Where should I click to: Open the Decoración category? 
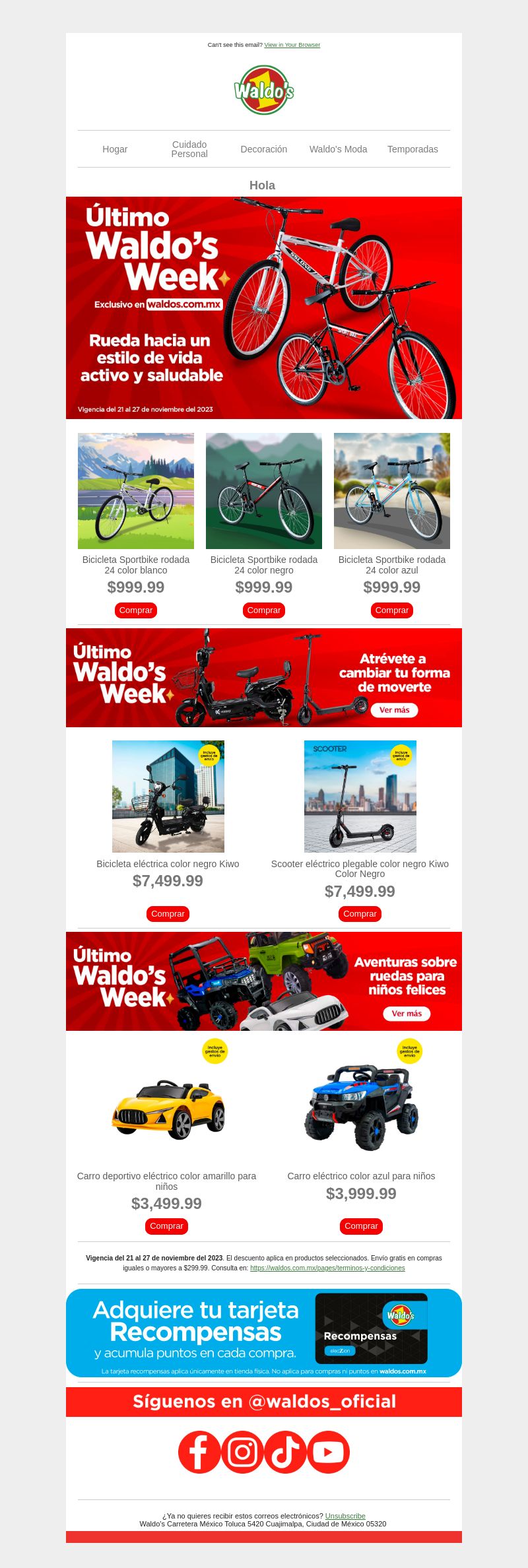[263, 149]
